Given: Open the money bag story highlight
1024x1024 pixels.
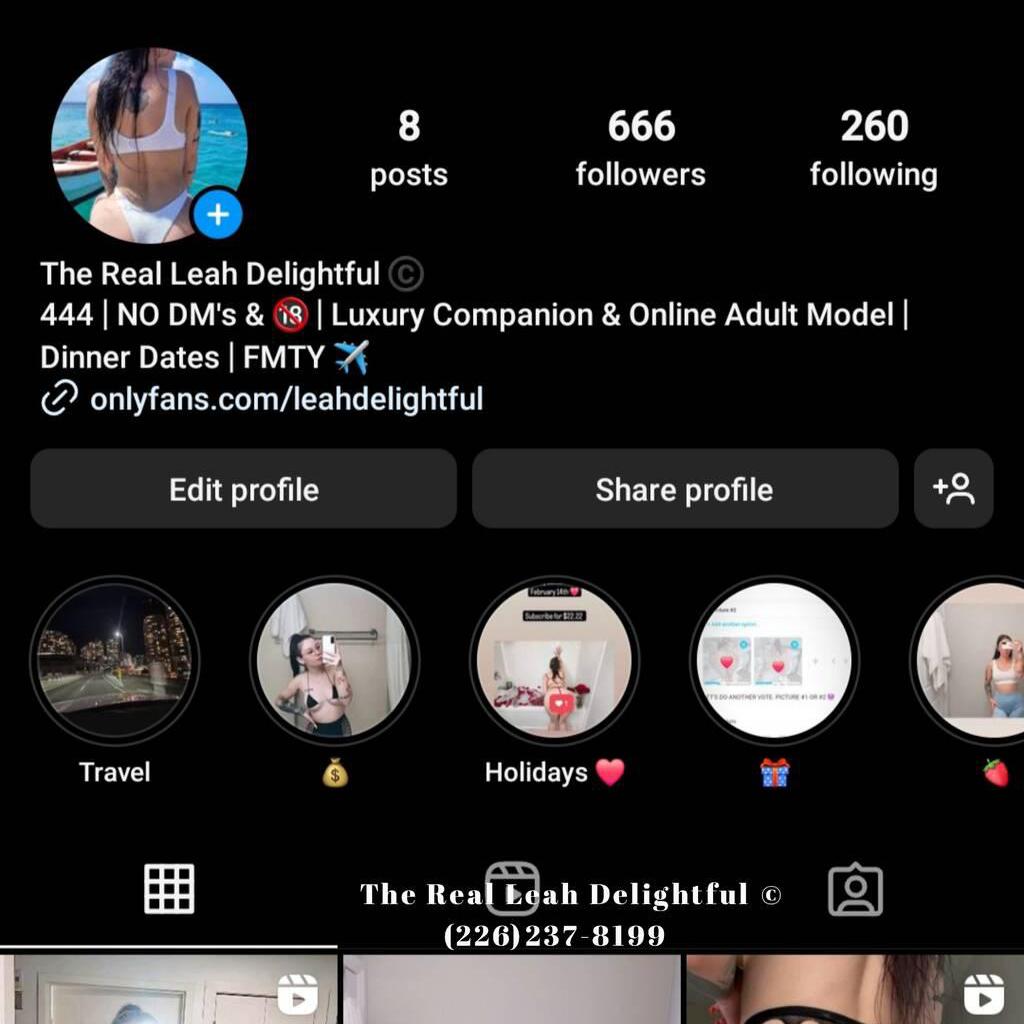Looking at the screenshot, I should [x=334, y=661].
